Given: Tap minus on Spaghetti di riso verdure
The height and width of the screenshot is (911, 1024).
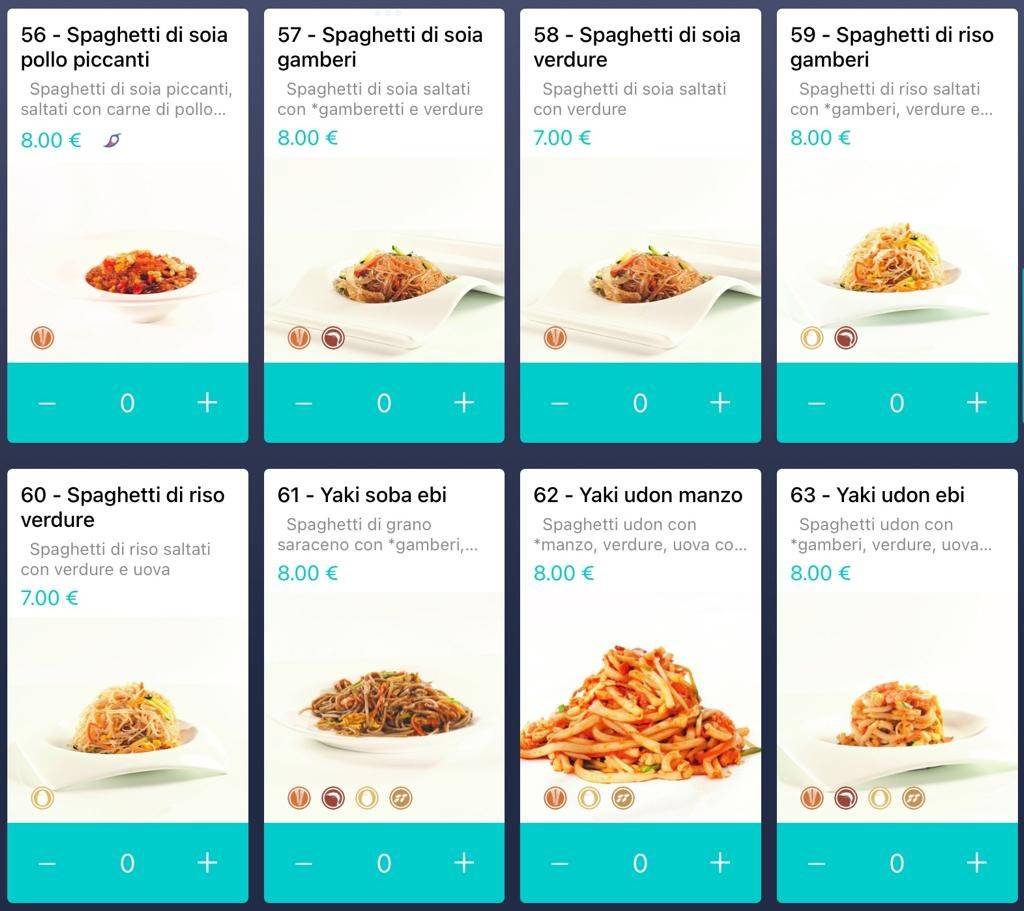Looking at the screenshot, I should point(47,863).
